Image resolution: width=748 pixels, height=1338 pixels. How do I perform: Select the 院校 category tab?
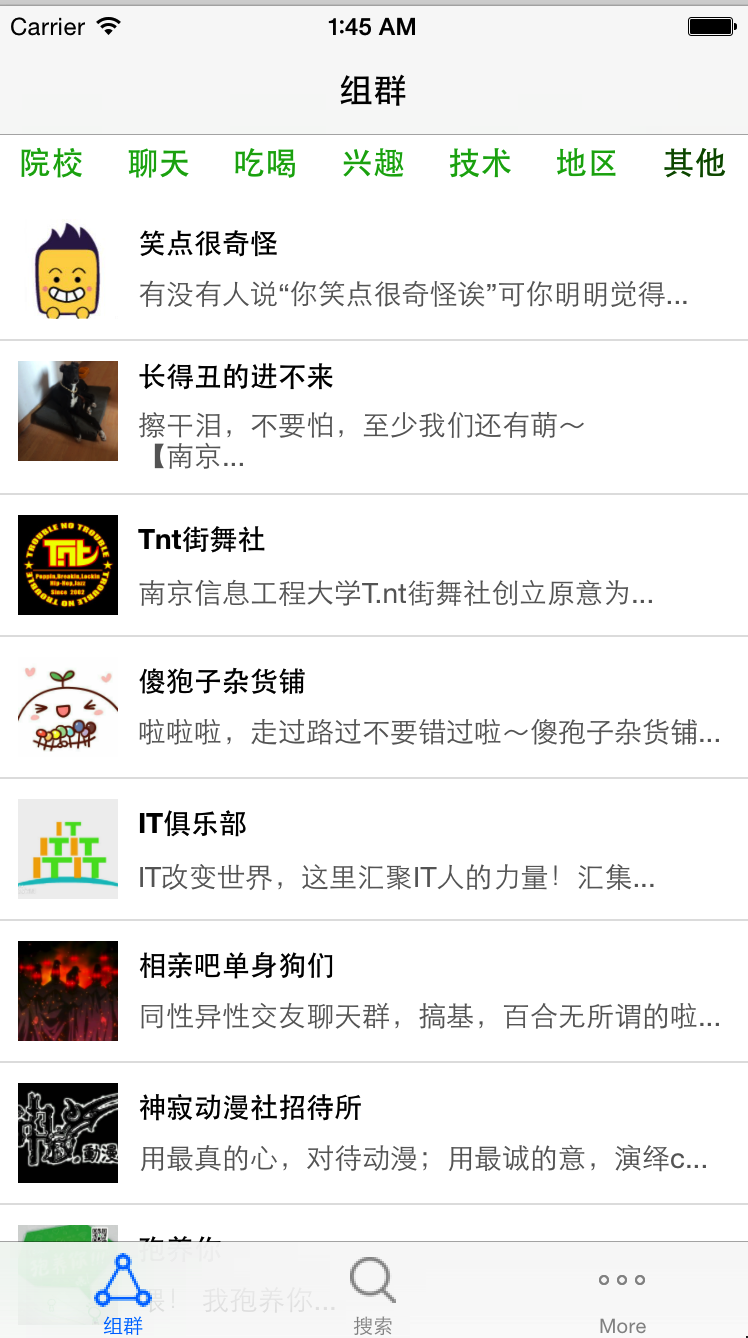[52, 163]
